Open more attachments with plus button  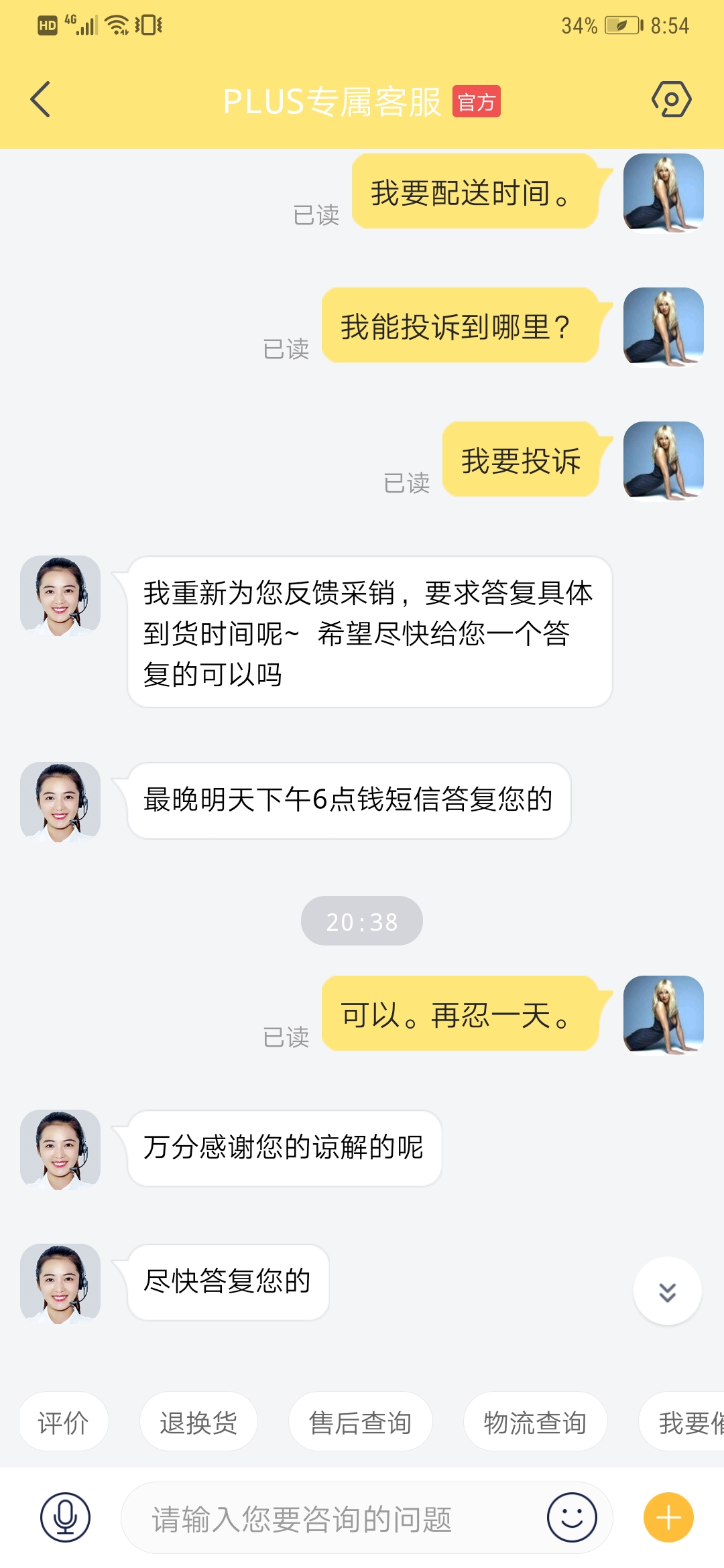tap(668, 1518)
